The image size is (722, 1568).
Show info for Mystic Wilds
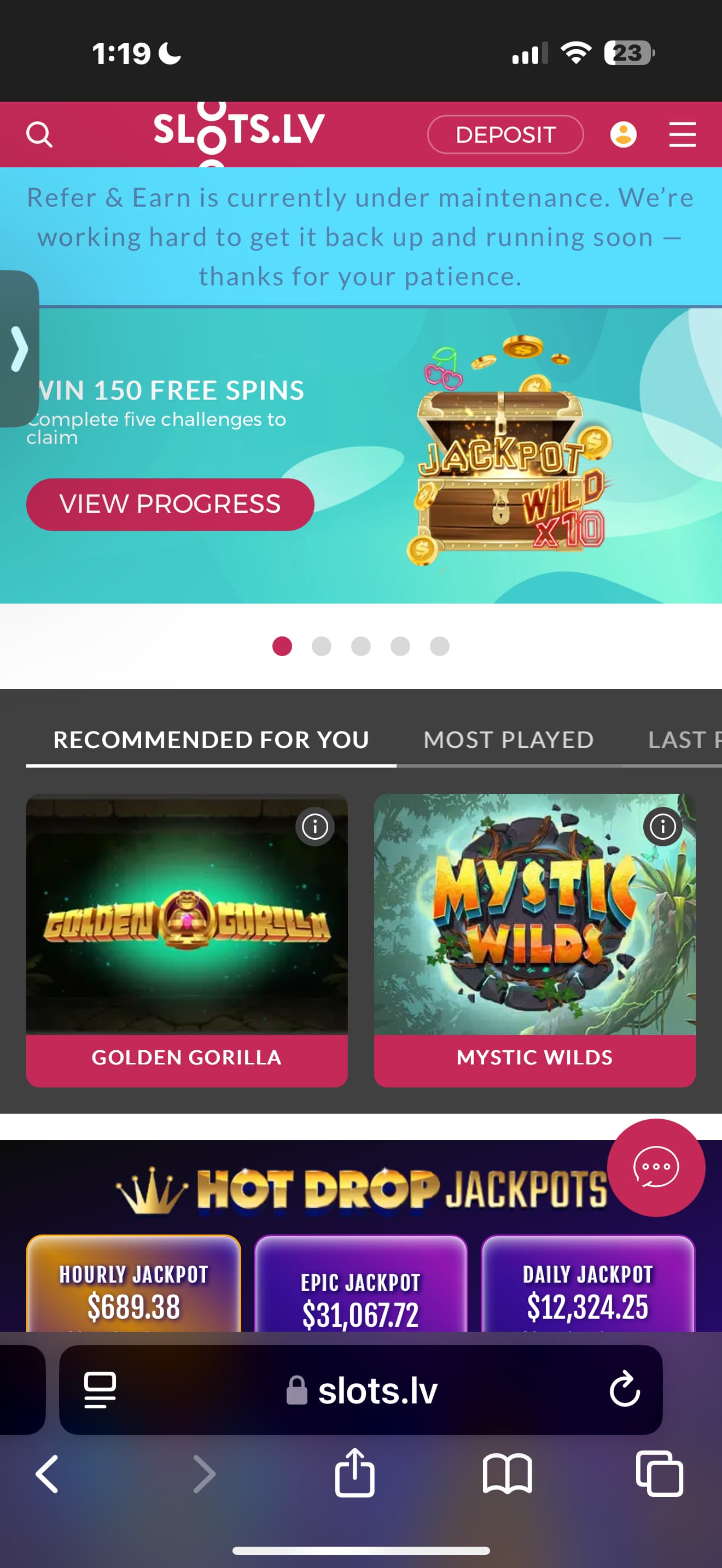tap(662, 827)
